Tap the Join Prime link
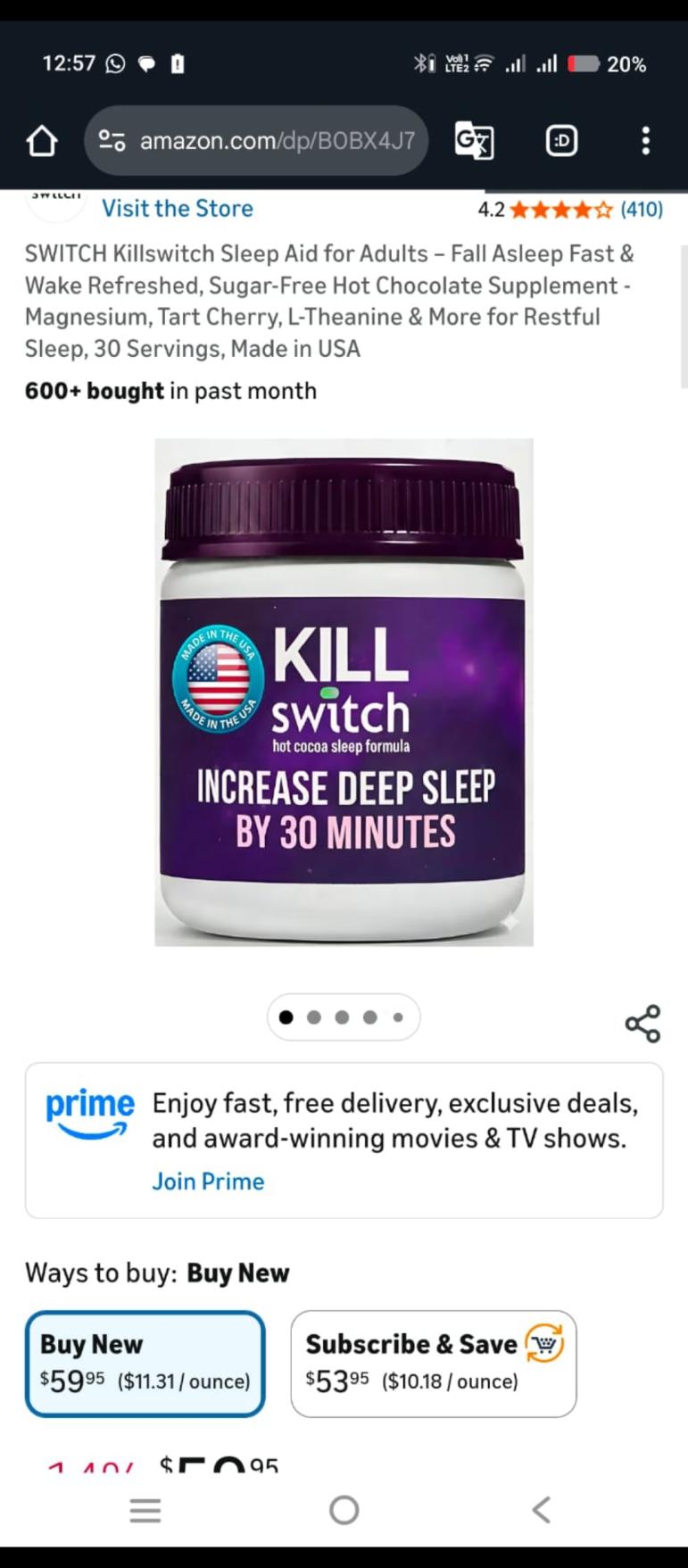The width and height of the screenshot is (688, 1568). [x=208, y=1182]
